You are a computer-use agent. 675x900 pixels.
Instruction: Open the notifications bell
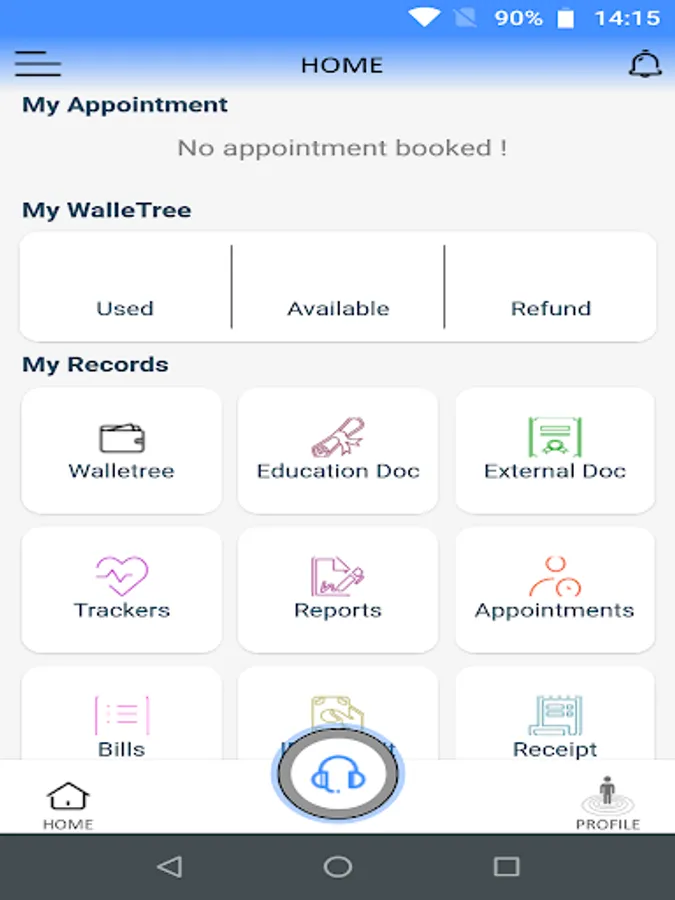click(644, 64)
